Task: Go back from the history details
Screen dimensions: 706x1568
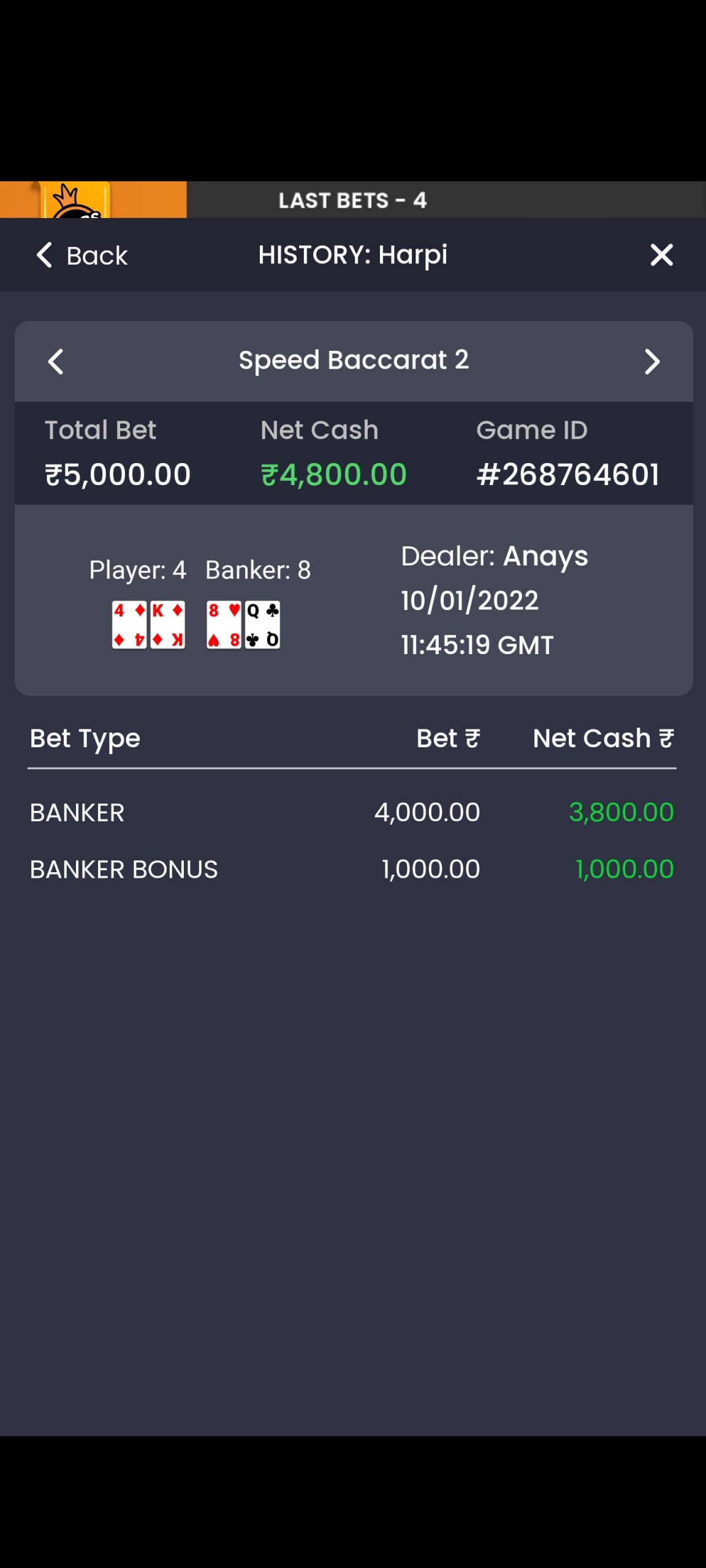Action: click(x=82, y=255)
